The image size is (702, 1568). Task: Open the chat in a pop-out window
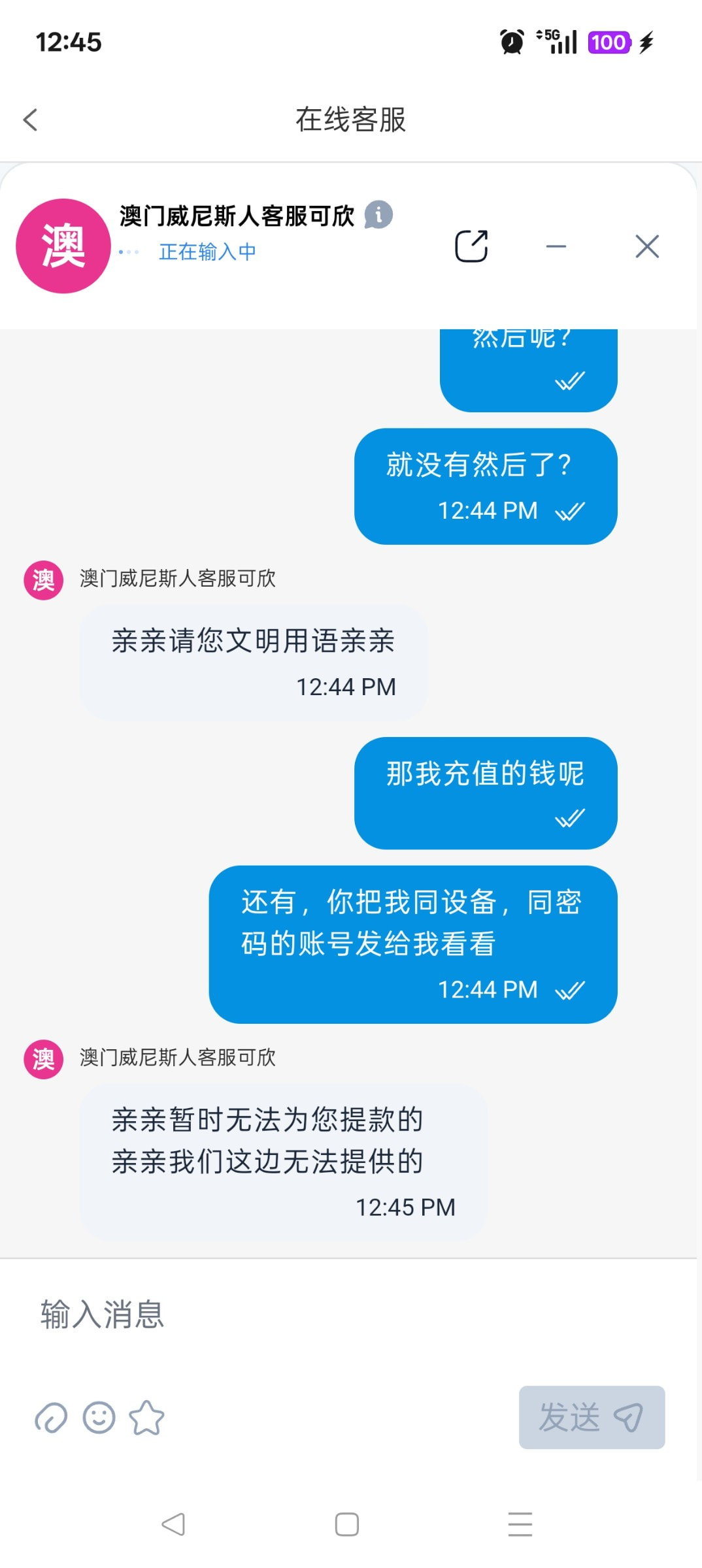pyautogui.click(x=471, y=246)
